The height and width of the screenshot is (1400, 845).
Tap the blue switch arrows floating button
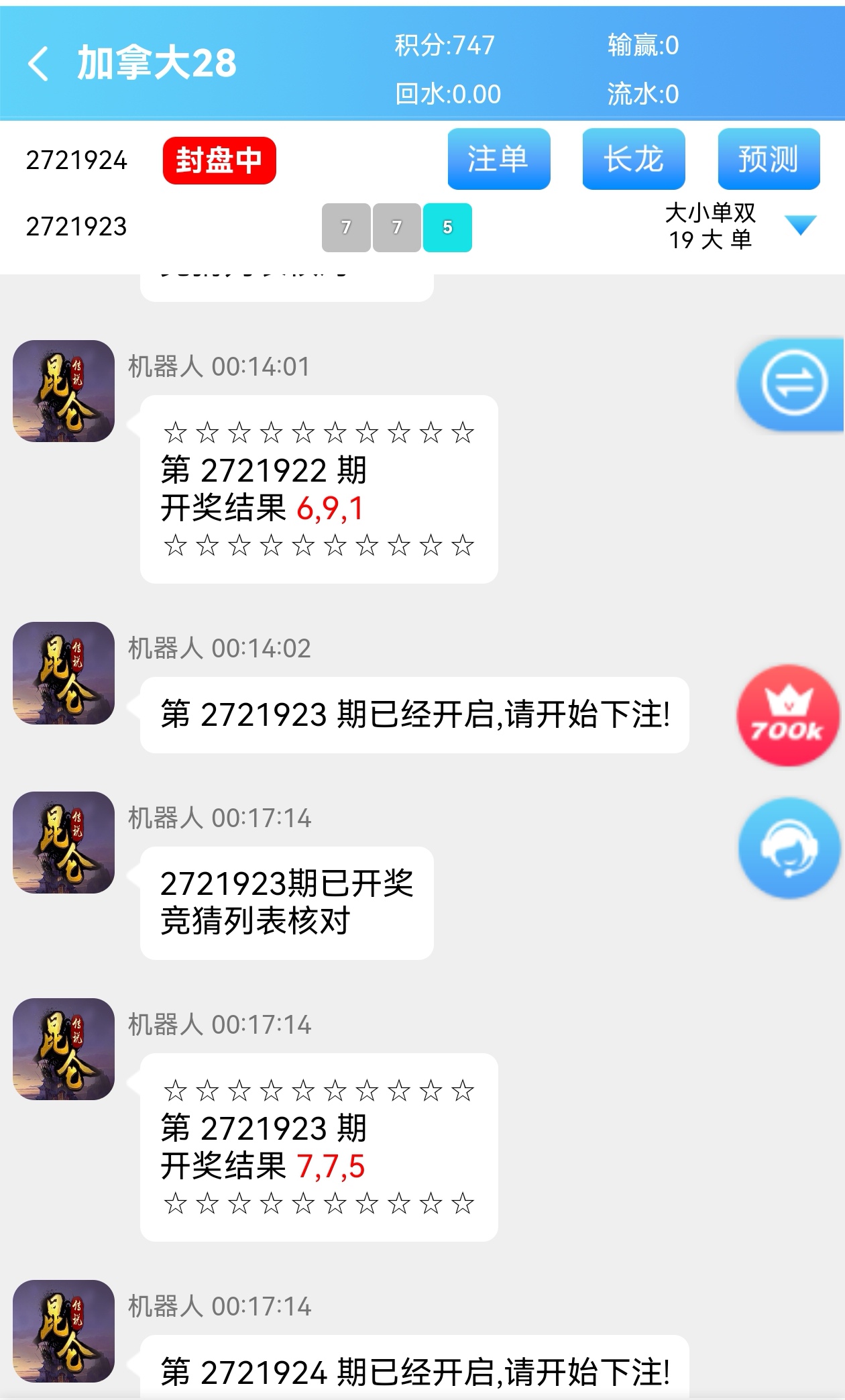point(793,384)
